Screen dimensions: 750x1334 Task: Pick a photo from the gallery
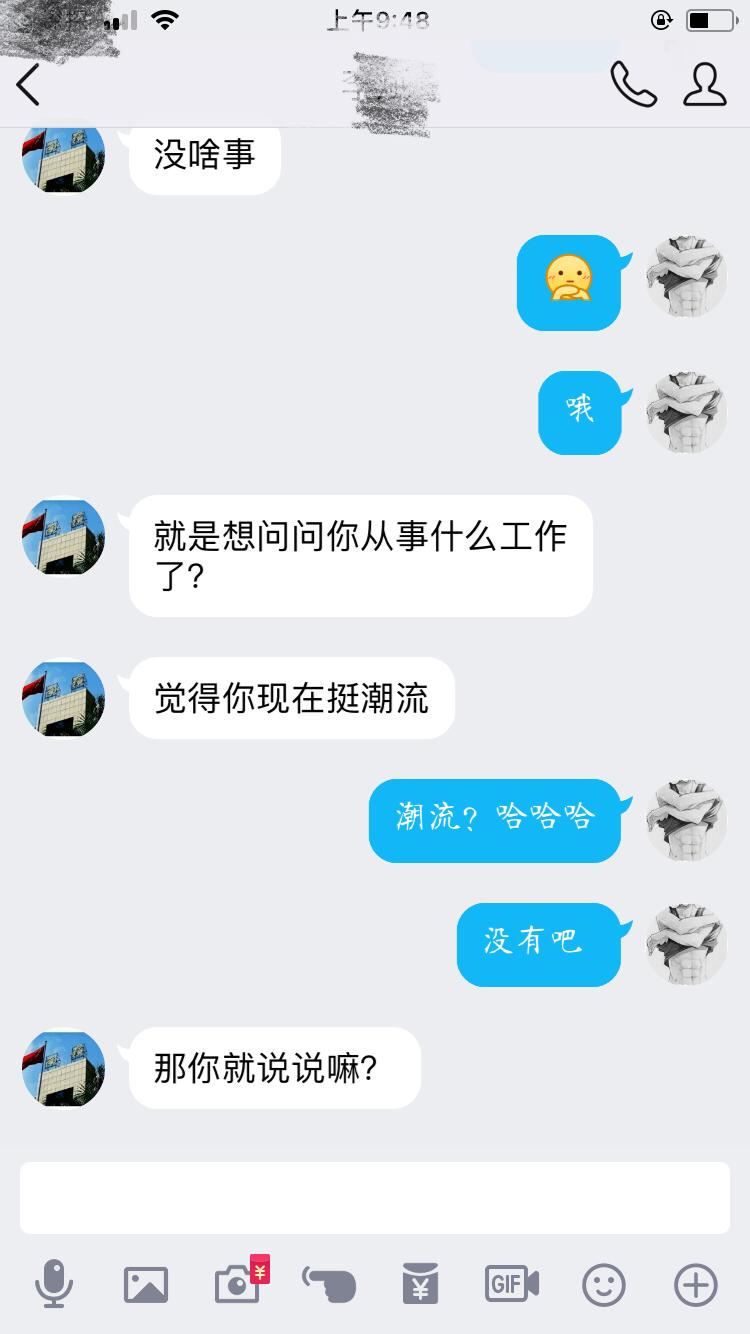[146, 1284]
